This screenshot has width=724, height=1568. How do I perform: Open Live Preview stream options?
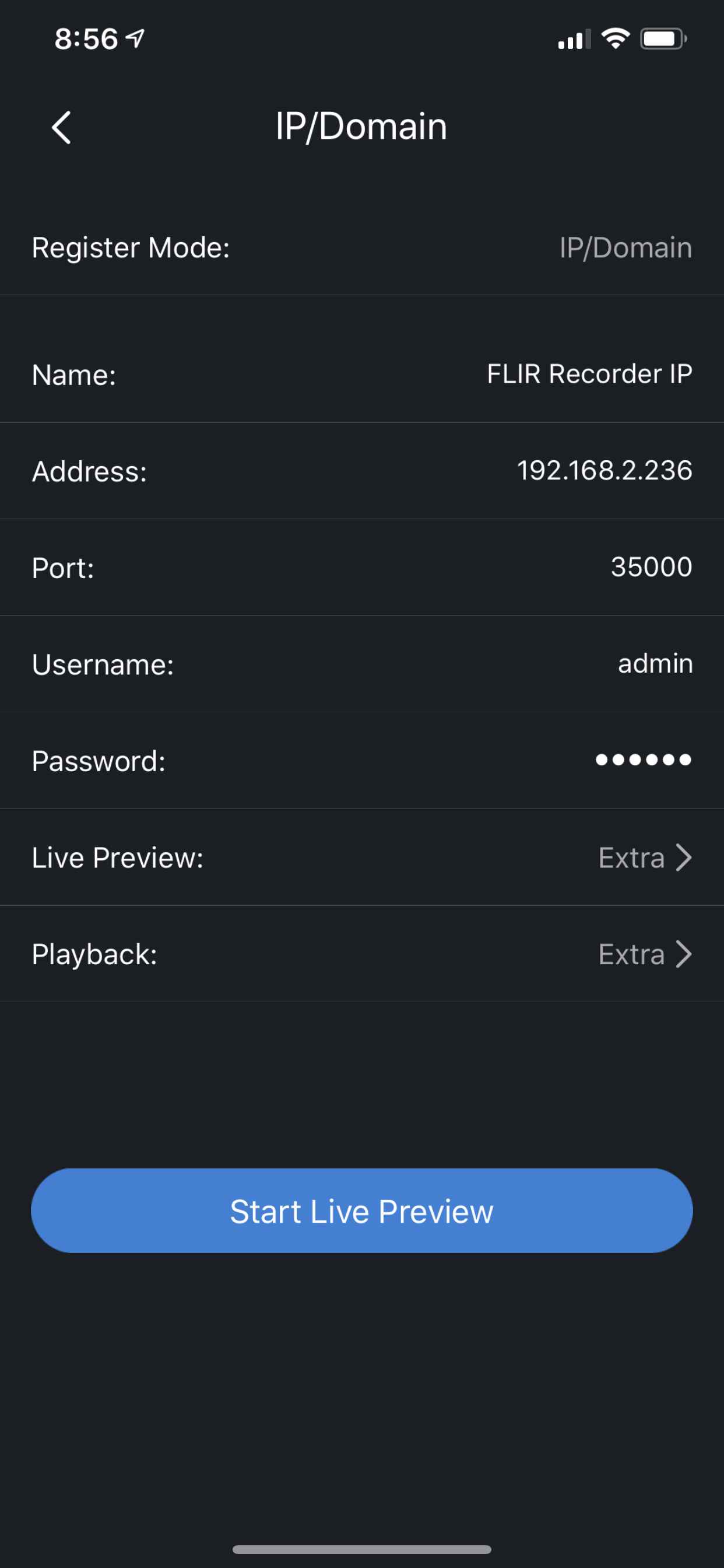[x=645, y=857]
